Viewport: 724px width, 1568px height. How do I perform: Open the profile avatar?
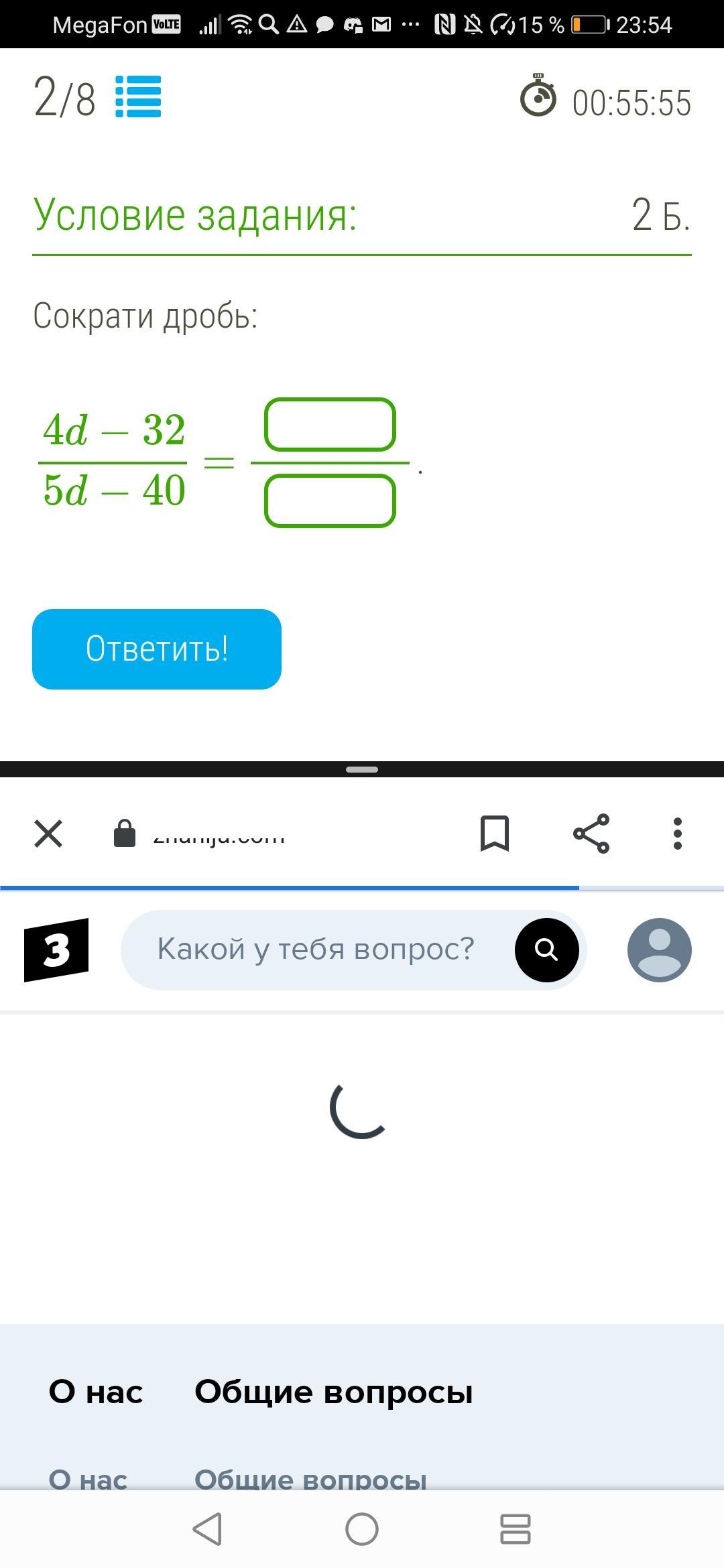[x=659, y=950]
